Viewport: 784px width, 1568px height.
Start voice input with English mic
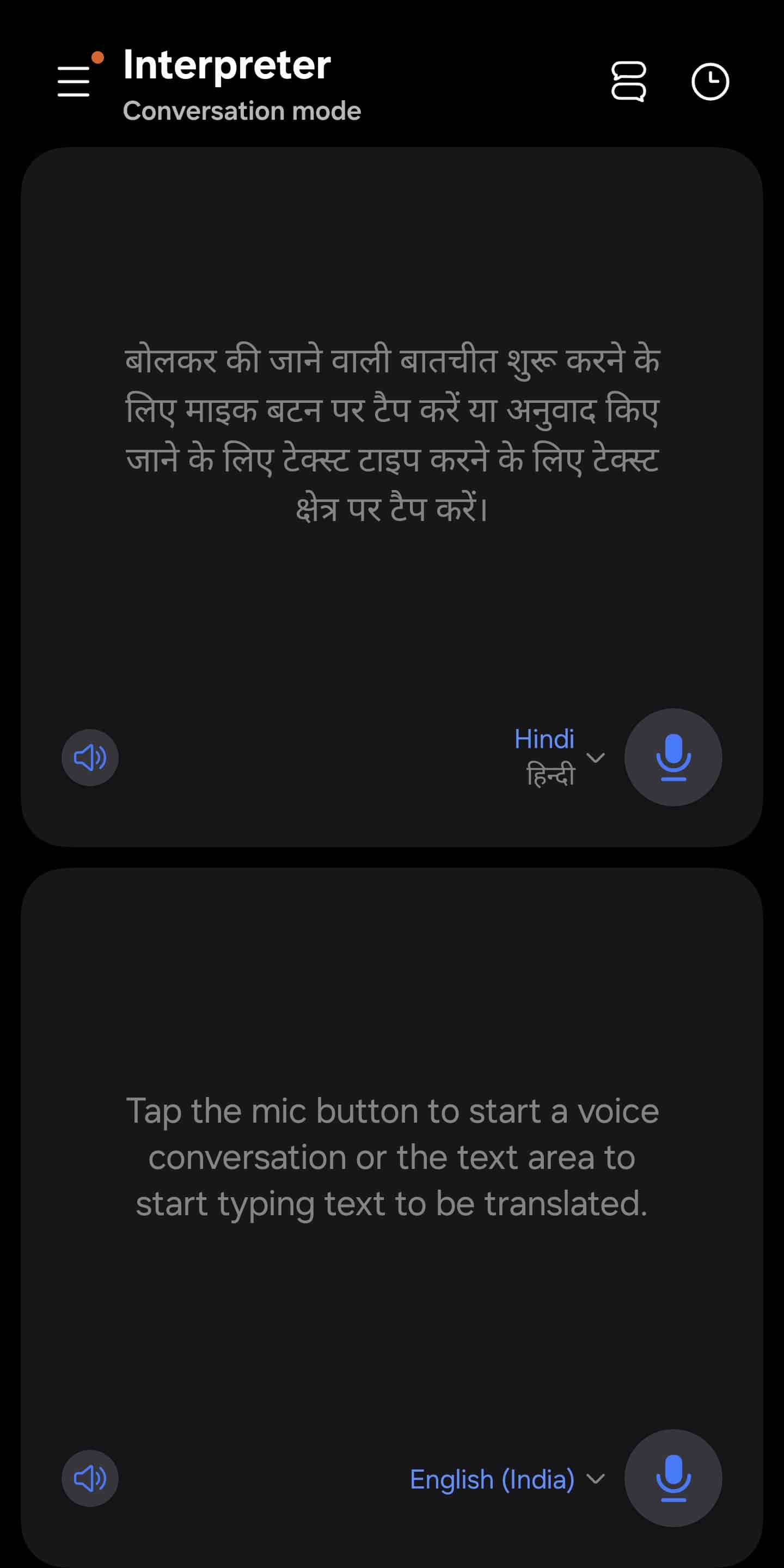[x=673, y=1478]
